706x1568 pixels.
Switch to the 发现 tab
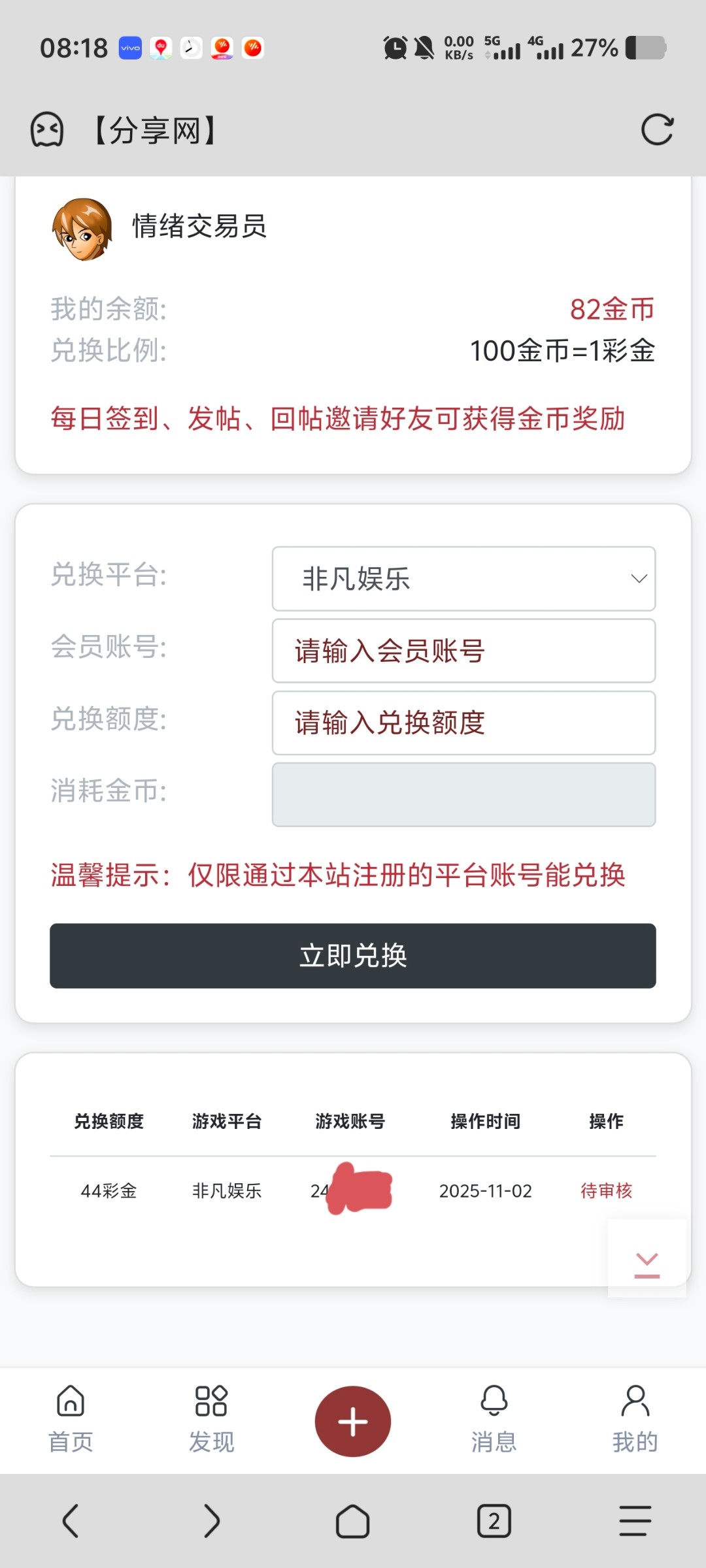click(x=211, y=1419)
